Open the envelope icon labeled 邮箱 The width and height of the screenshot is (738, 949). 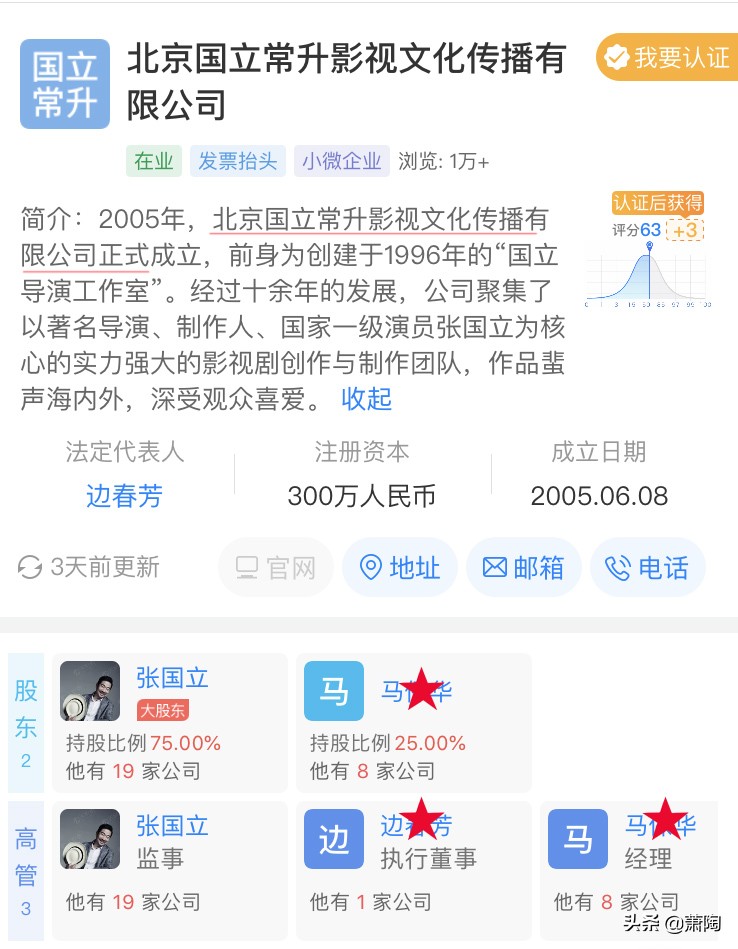(x=496, y=567)
